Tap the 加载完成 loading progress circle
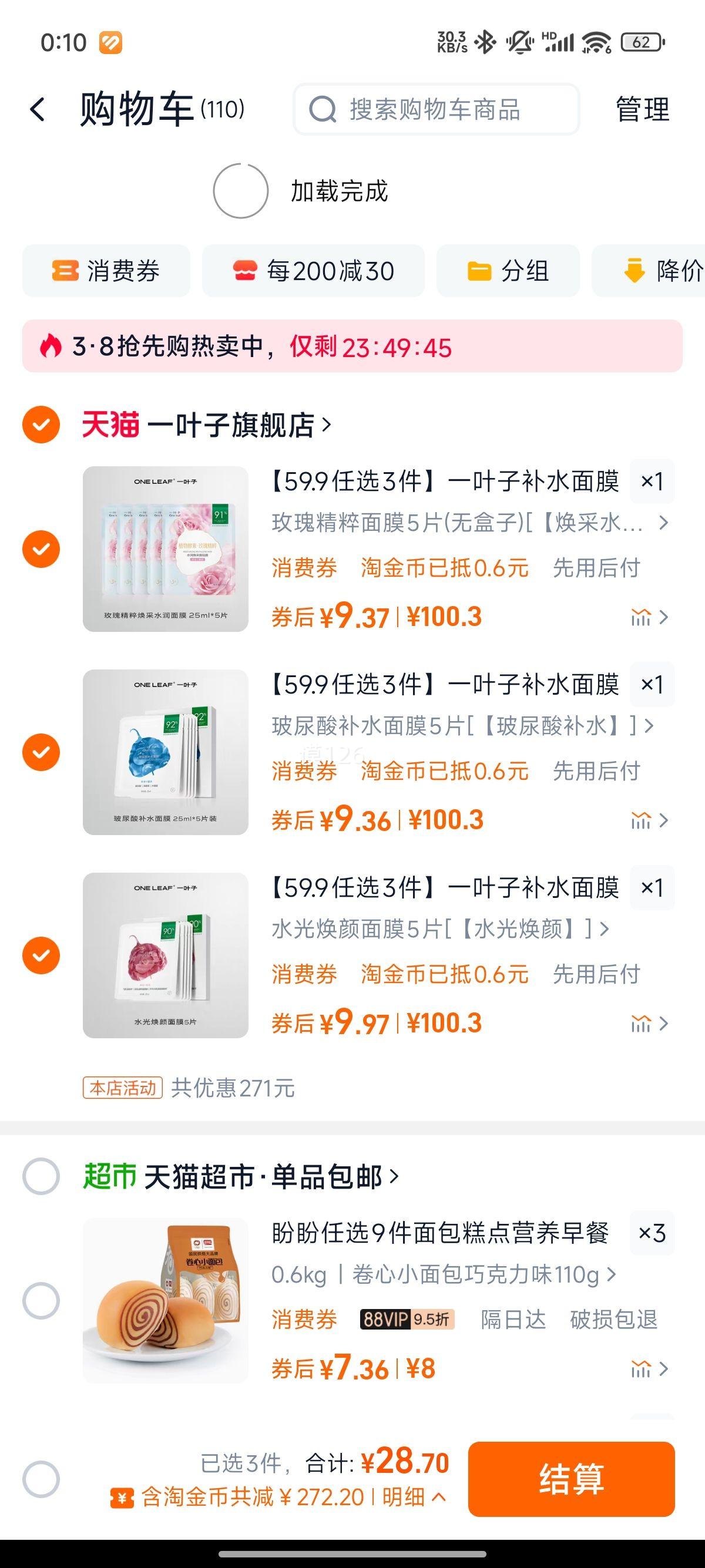 (241, 190)
